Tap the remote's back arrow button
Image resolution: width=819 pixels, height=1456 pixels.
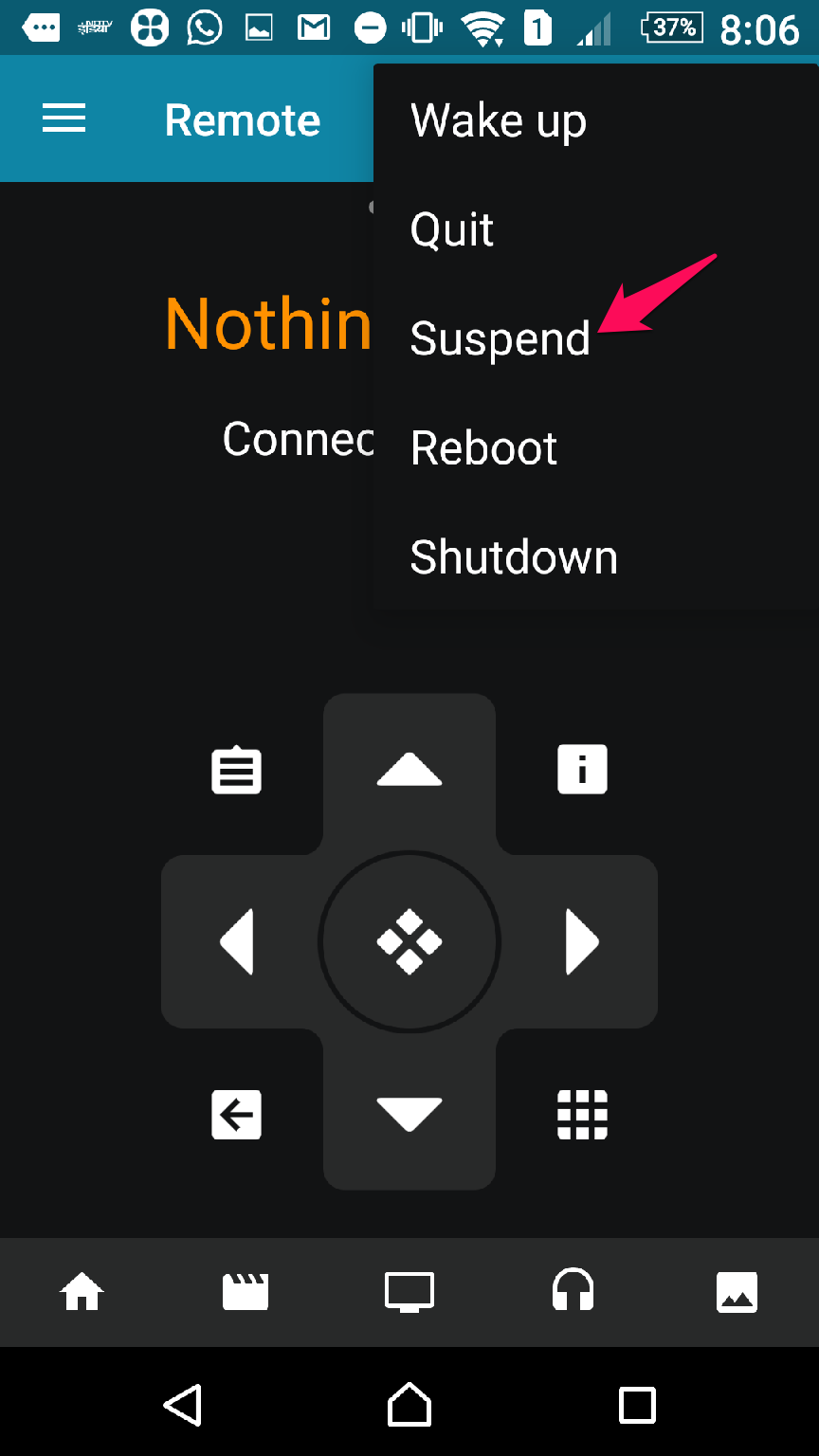236,1114
